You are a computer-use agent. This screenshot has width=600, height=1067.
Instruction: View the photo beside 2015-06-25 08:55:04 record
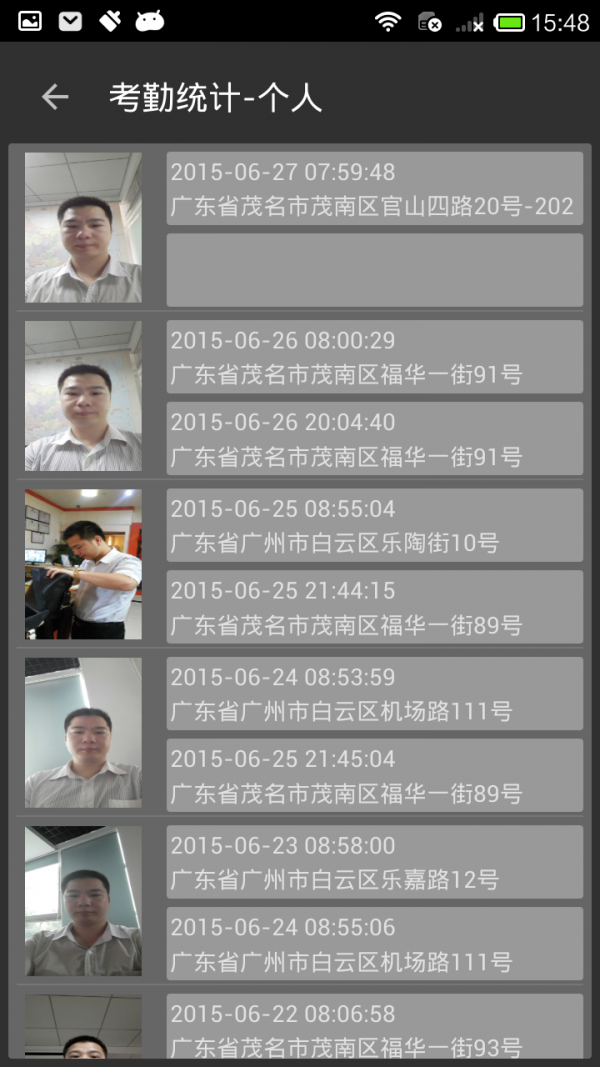(x=83, y=564)
